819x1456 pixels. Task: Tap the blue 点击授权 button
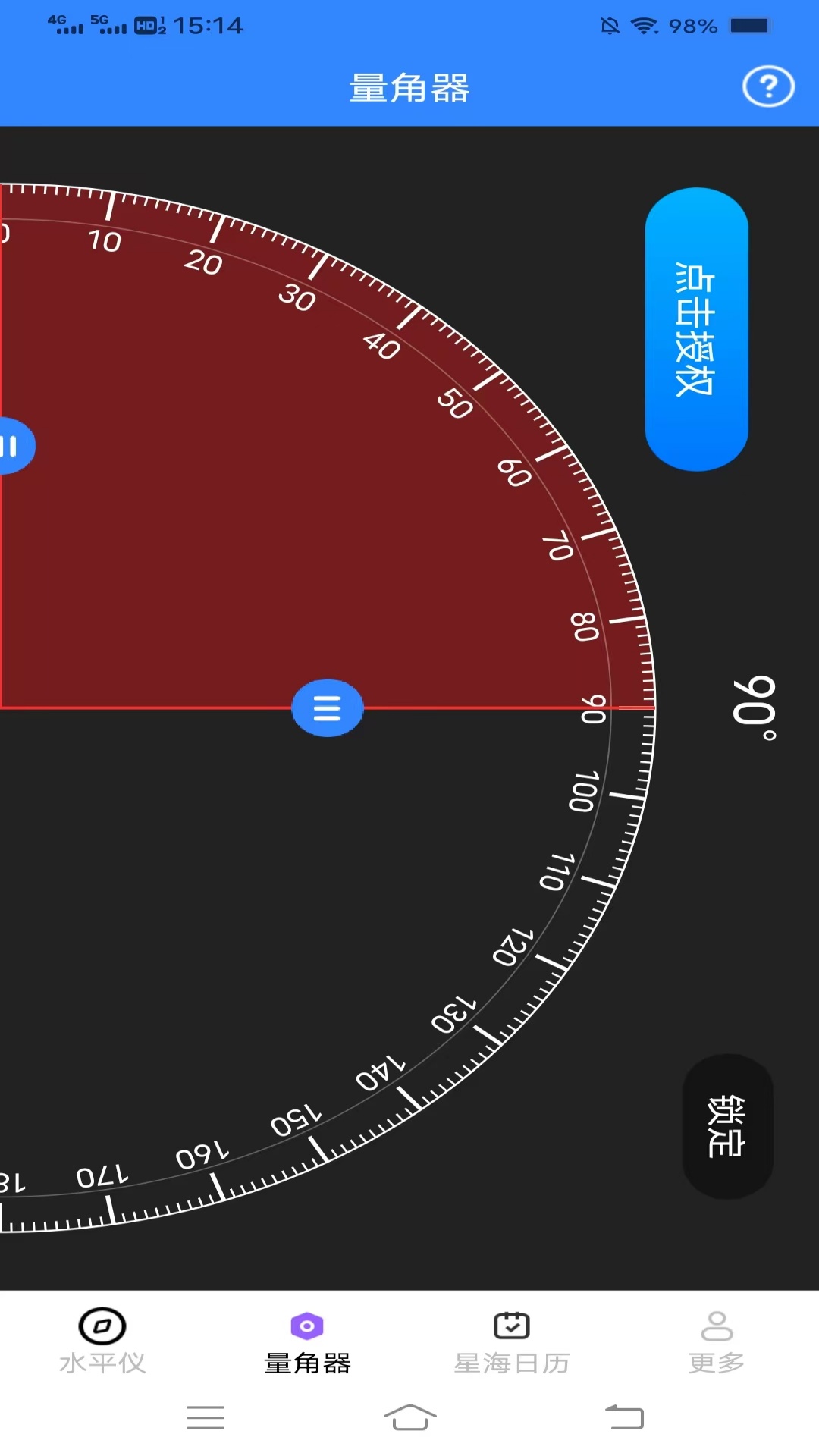point(696,329)
